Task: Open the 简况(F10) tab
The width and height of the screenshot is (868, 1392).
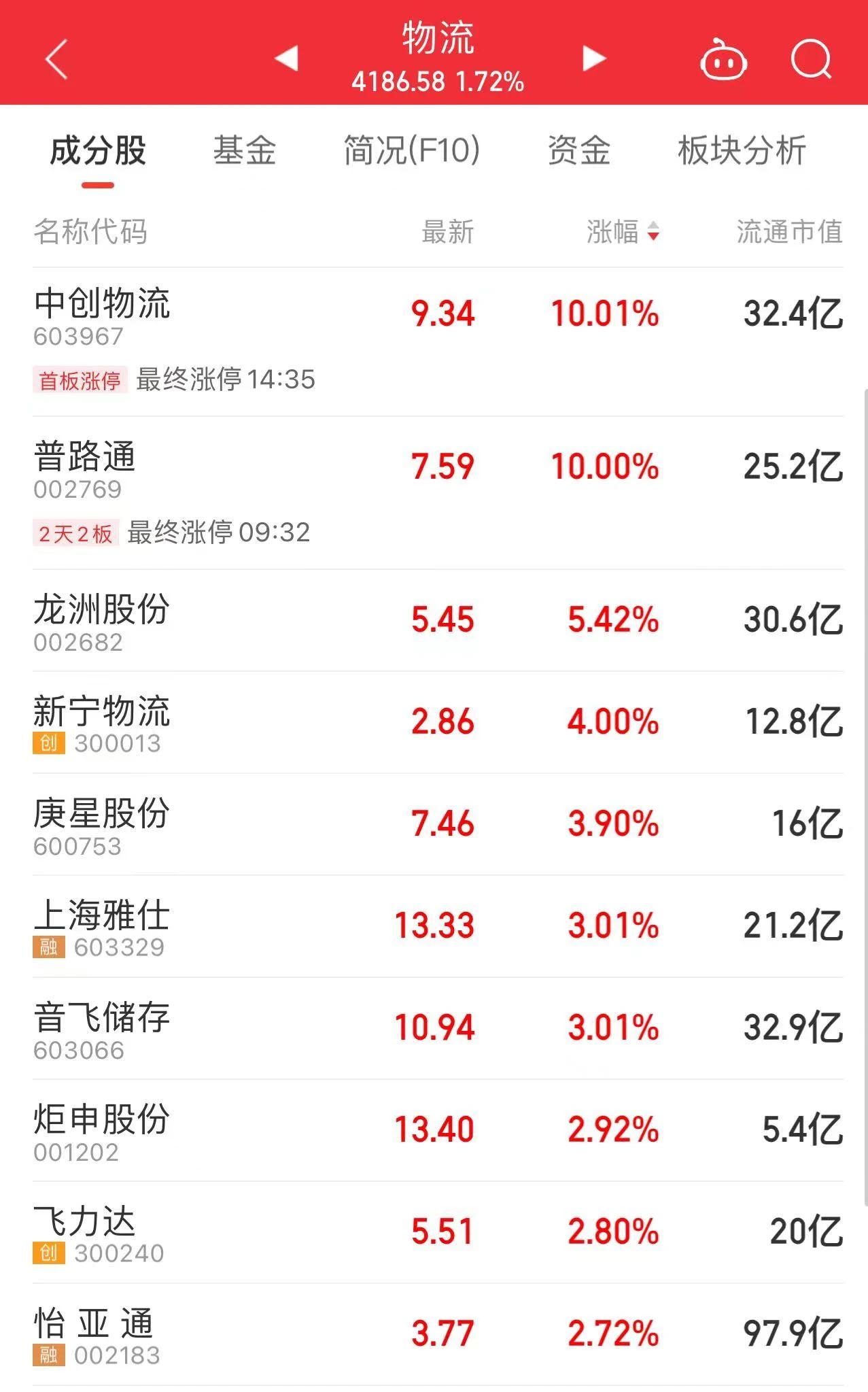Action: click(x=411, y=151)
